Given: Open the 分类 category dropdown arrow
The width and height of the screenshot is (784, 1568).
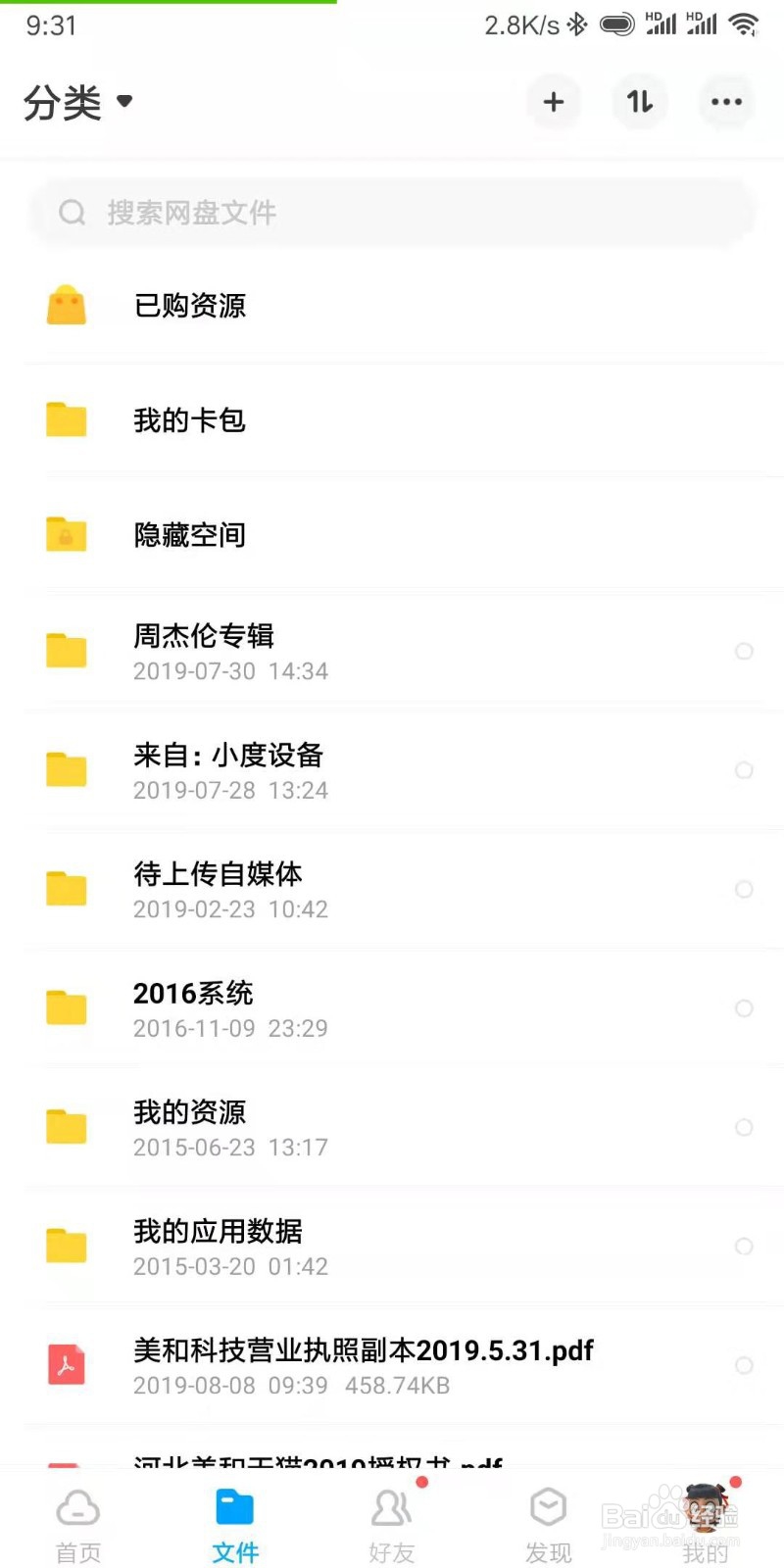Looking at the screenshot, I should tap(123, 102).
